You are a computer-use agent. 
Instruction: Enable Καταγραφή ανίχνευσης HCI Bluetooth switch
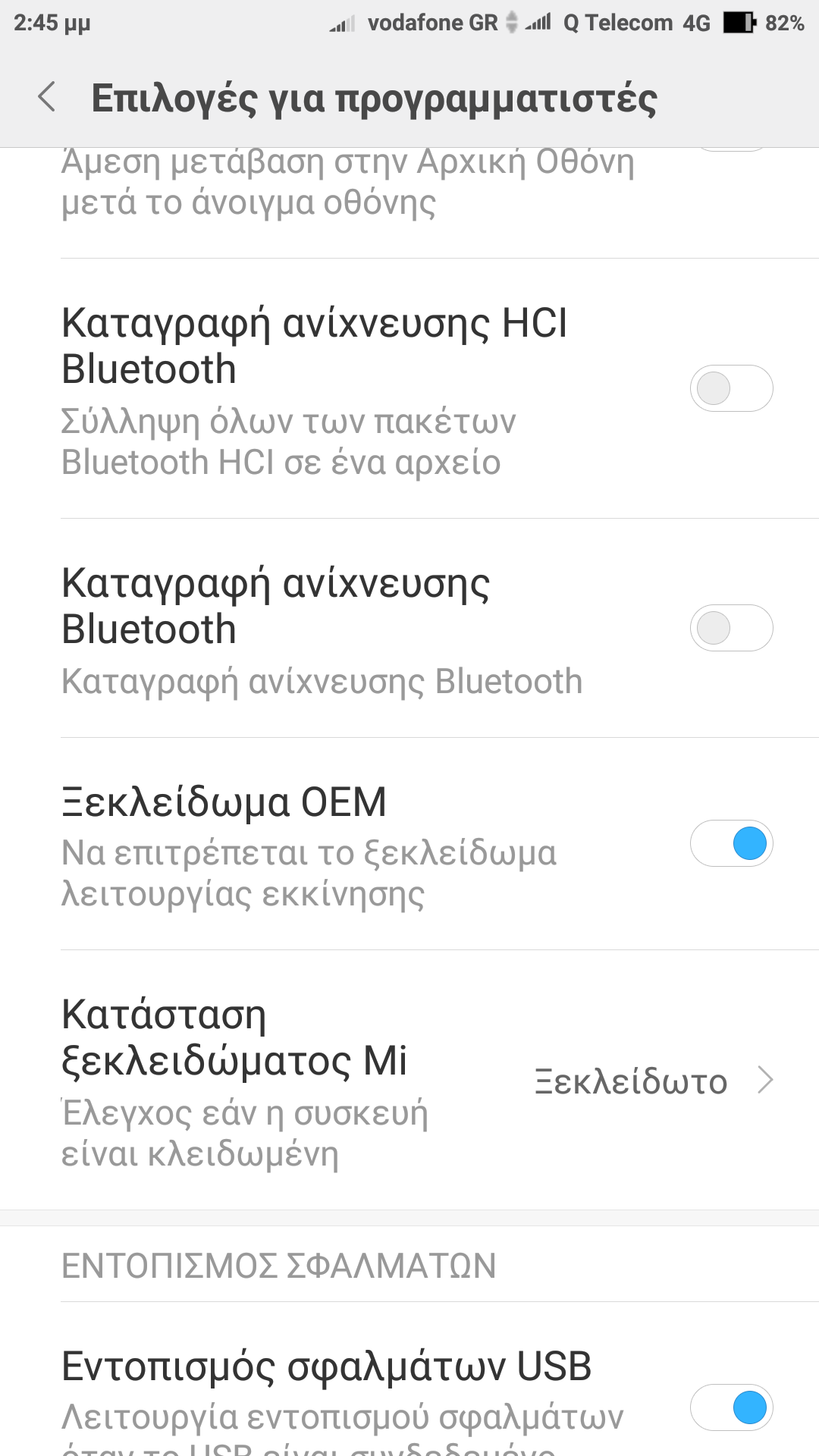[x=731, y=388]
